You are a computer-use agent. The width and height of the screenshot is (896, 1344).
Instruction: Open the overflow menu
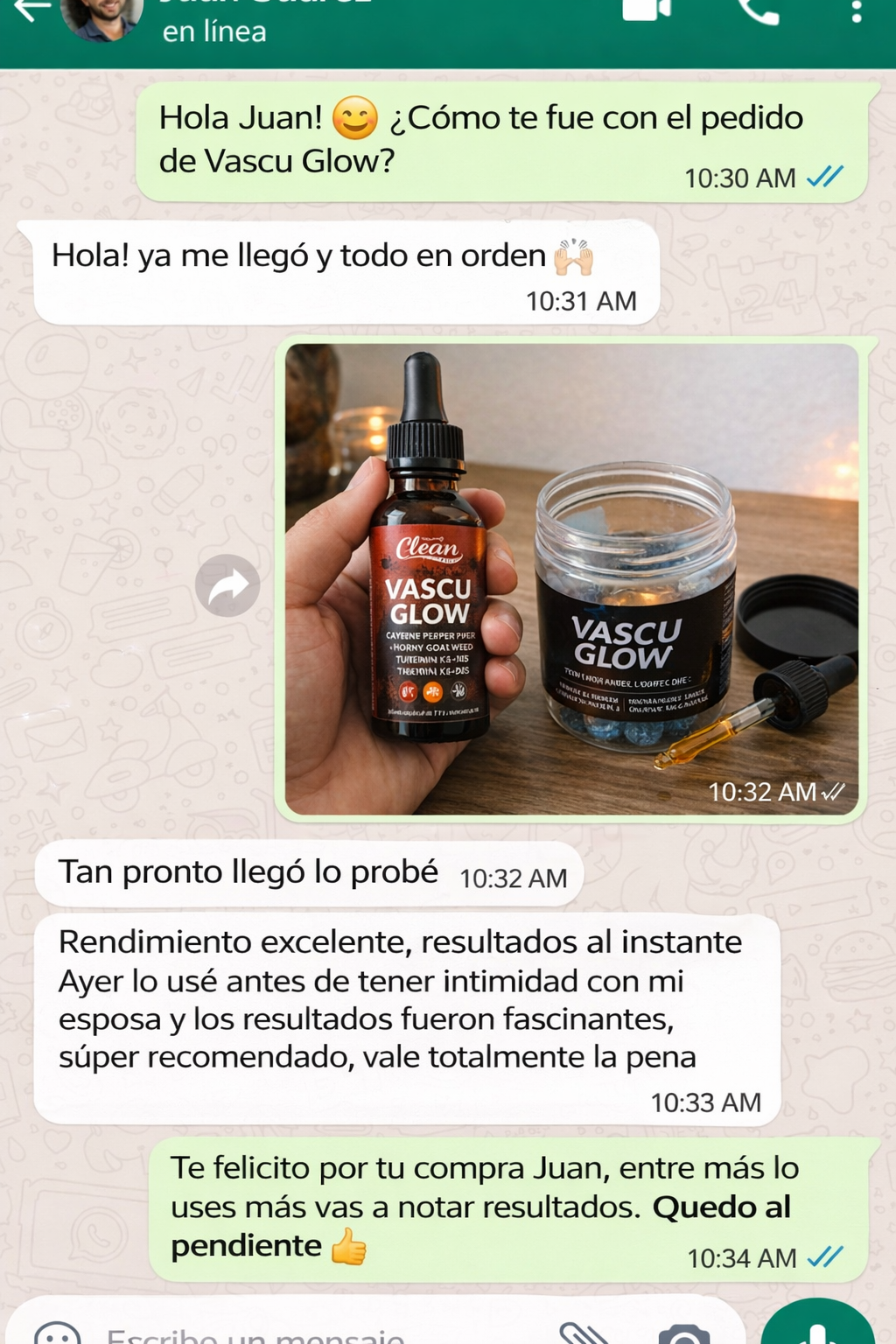click(x=856, y=10)
